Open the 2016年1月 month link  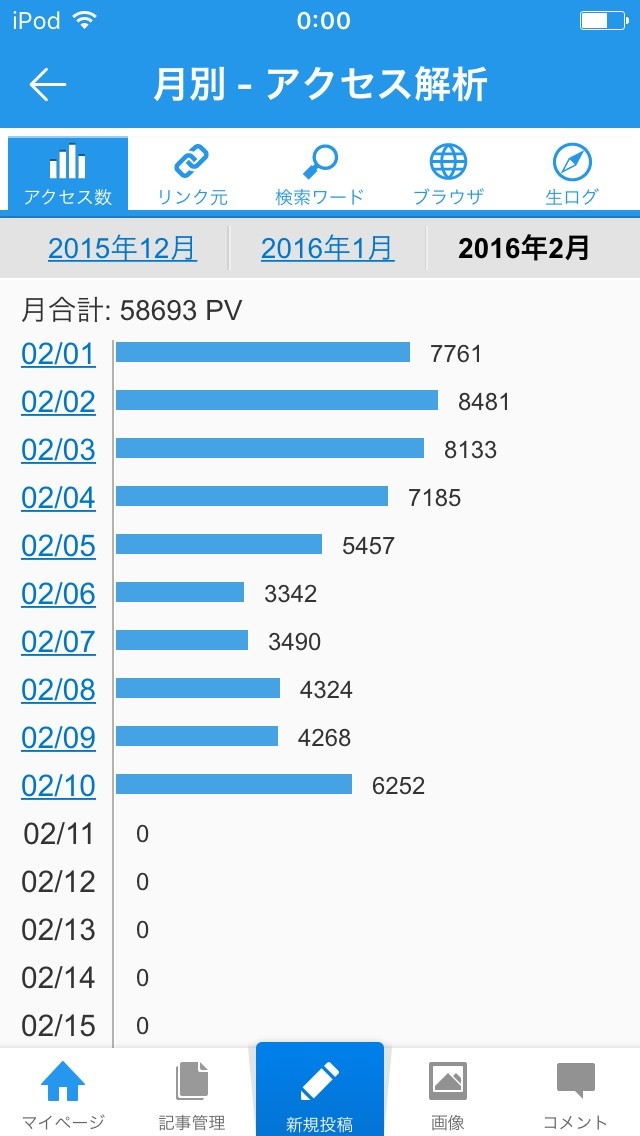tap(328, 248)
